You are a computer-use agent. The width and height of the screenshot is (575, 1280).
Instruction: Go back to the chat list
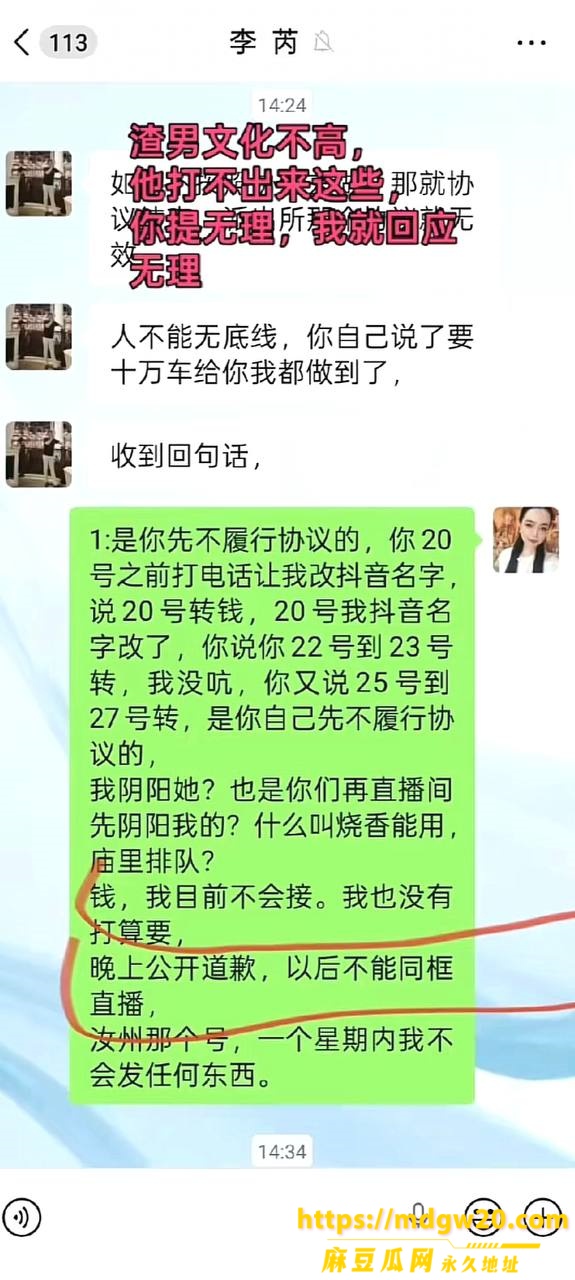tap(21, 42)
